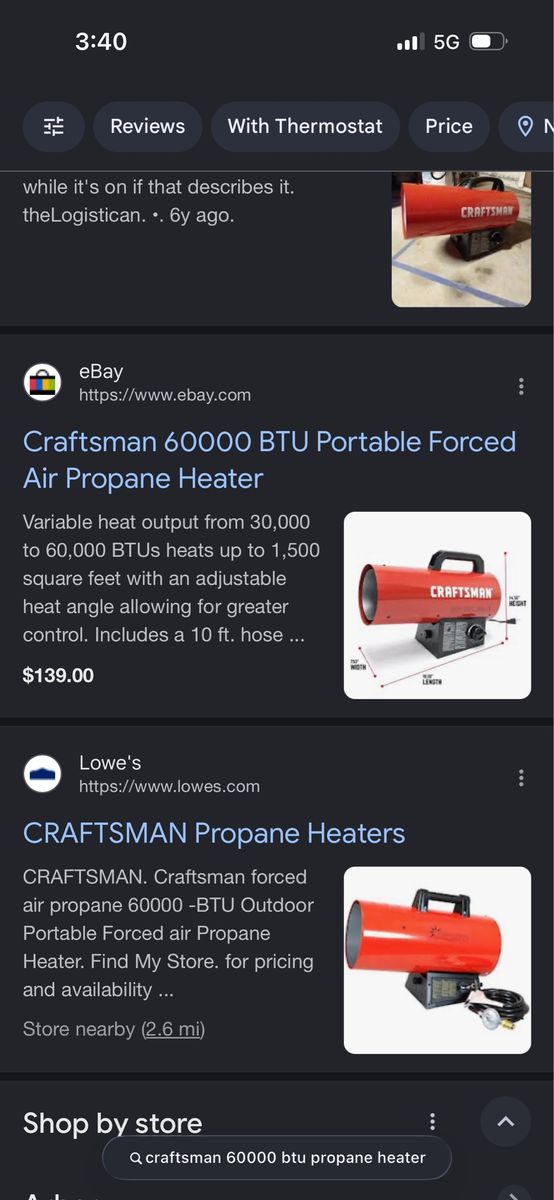Open Shop by store options menu
This screenshot has width=554, height=1200.
point(432,1121)
